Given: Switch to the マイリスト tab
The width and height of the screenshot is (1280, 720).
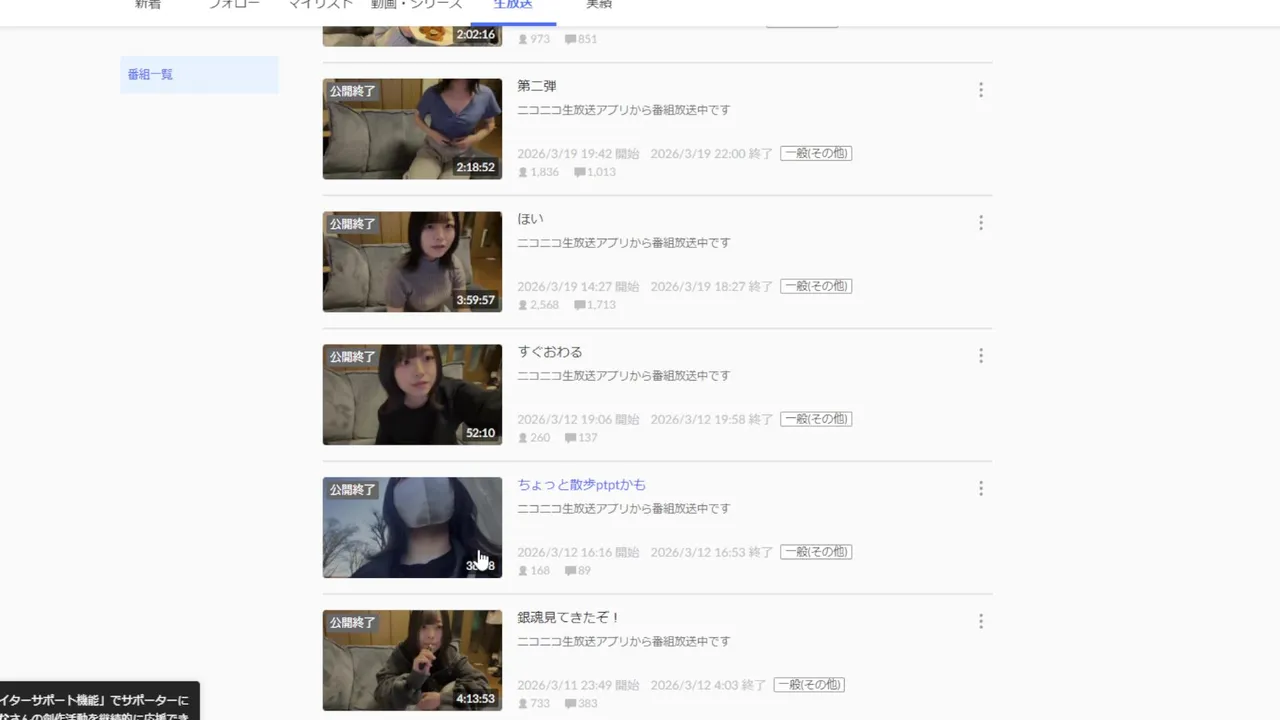Looking at the screenshot, I should click(x=320, y=5).
